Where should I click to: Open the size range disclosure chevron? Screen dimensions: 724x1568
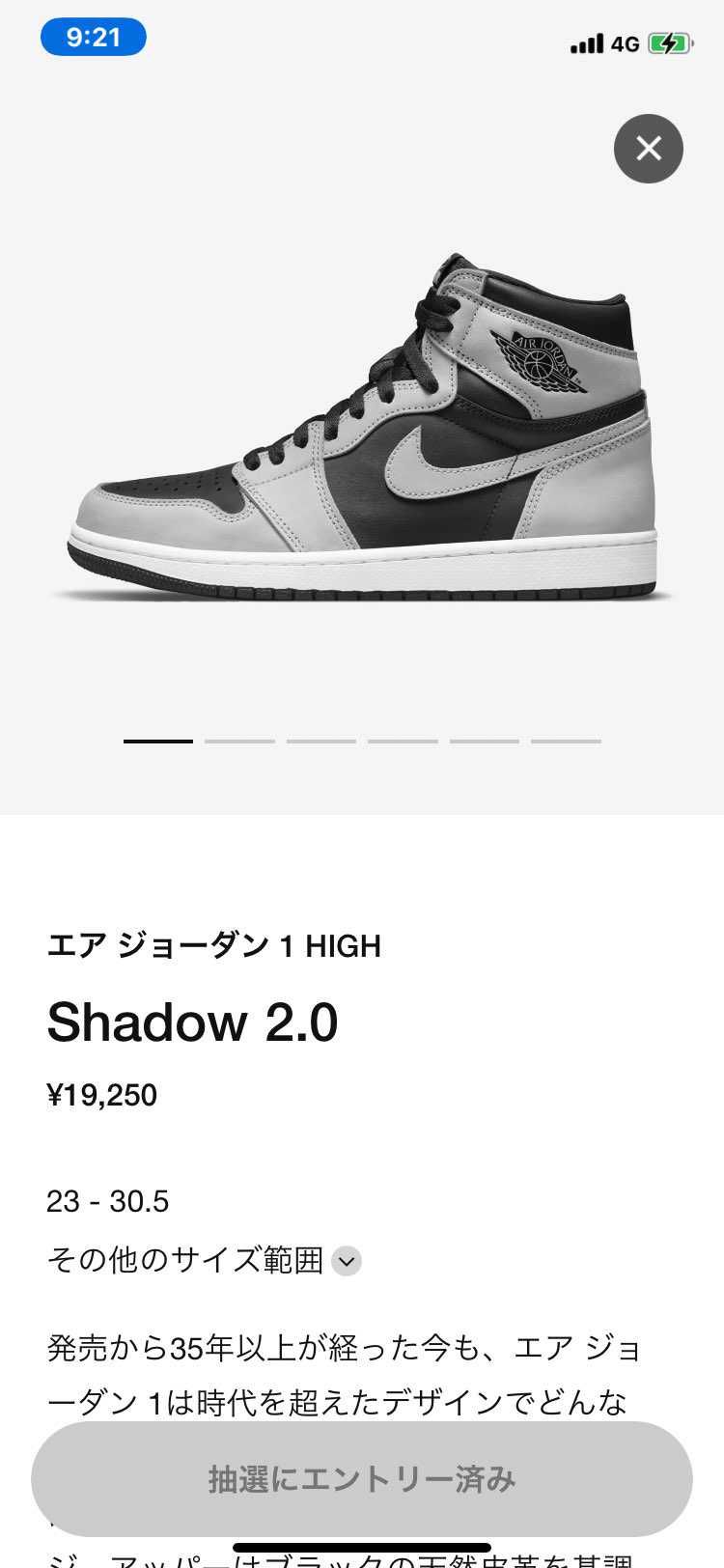[x=345, y=1261]
